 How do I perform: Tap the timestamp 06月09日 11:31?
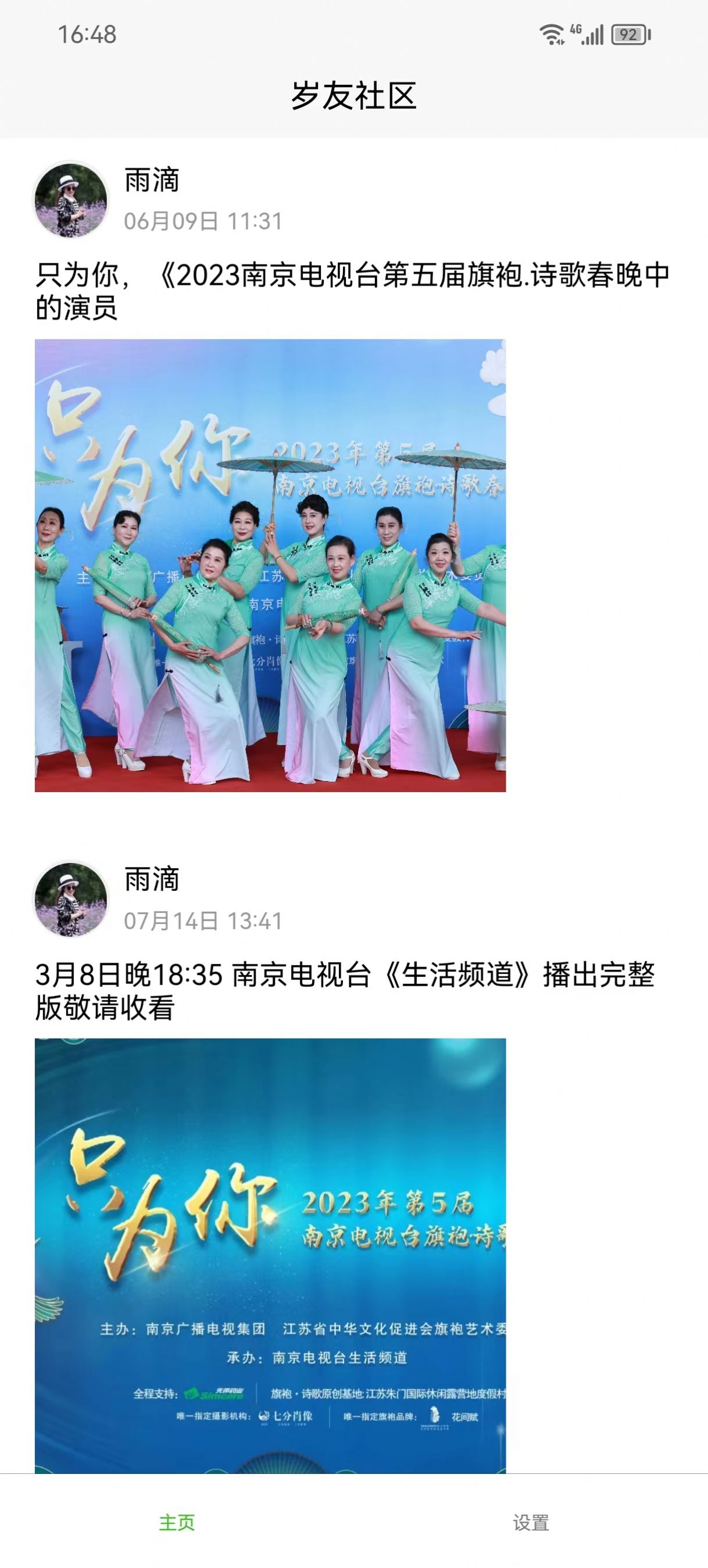[204, 220]
